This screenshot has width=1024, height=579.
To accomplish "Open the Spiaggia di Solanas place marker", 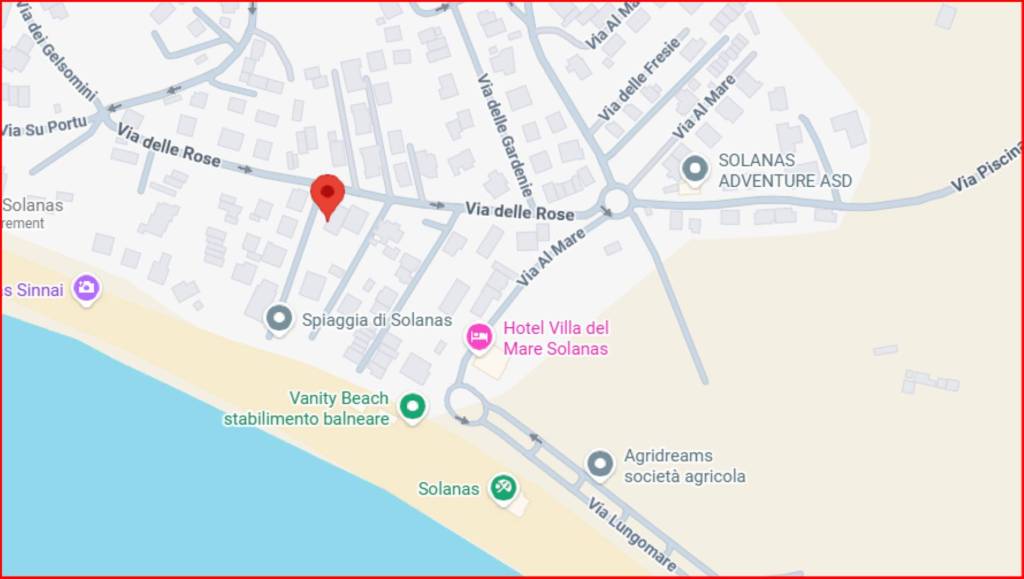I will (278, 319).
